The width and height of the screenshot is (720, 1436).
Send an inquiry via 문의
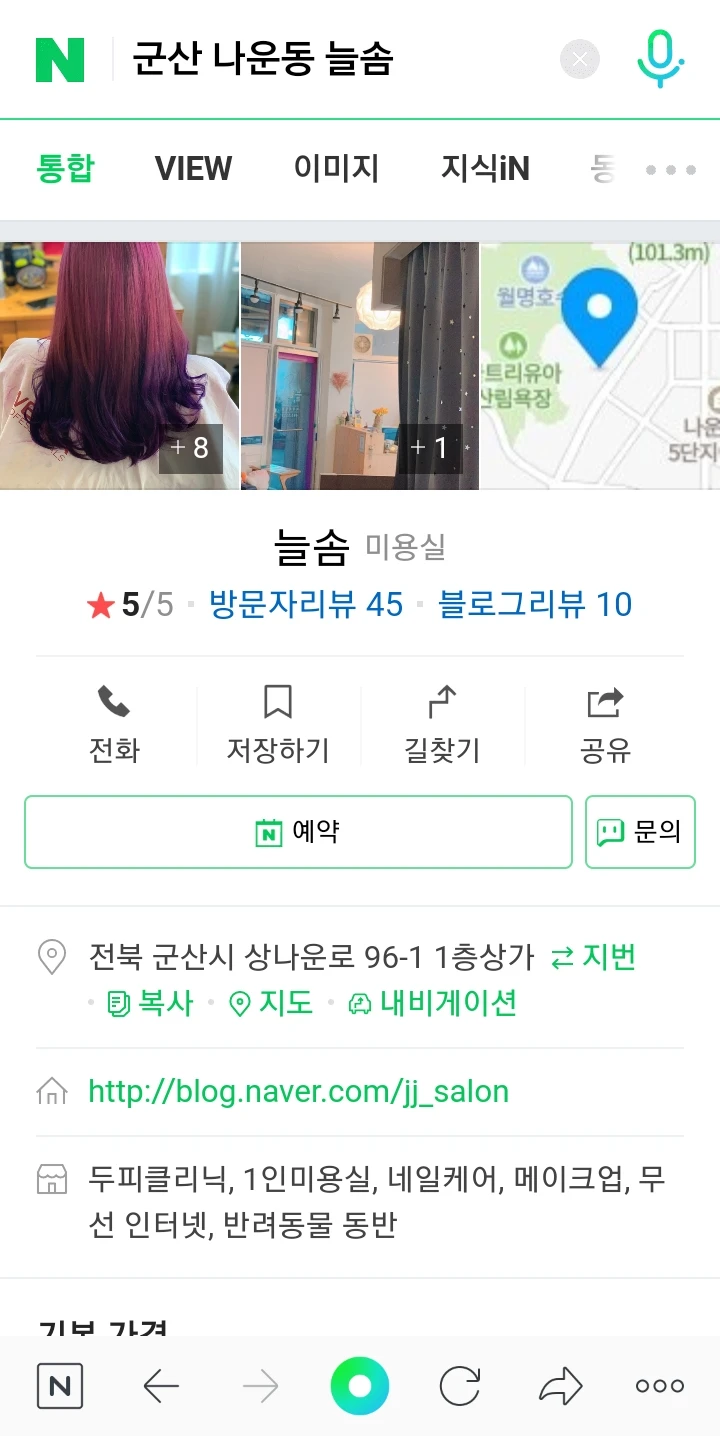[x=640, y=832]
